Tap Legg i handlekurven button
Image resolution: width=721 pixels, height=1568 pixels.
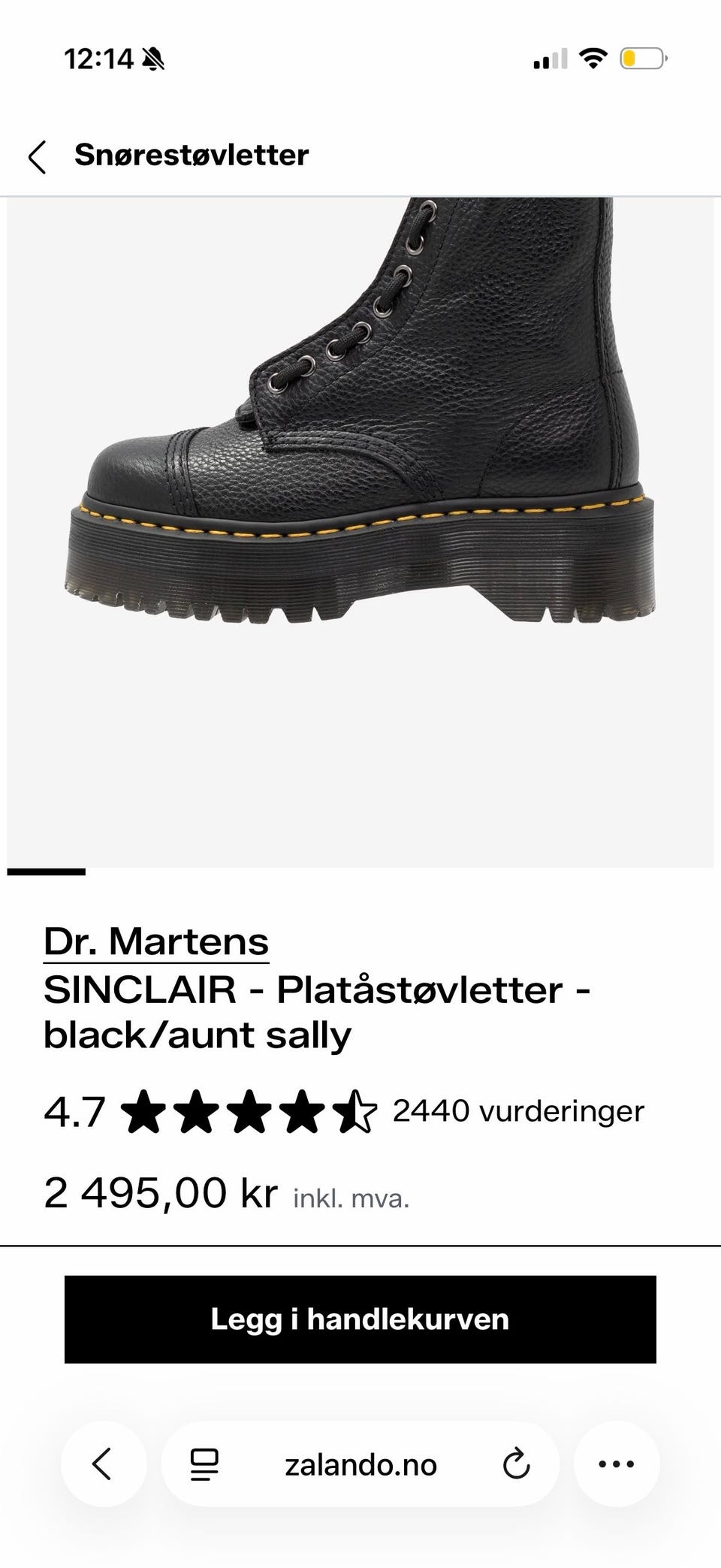[x=360, y=1319]
